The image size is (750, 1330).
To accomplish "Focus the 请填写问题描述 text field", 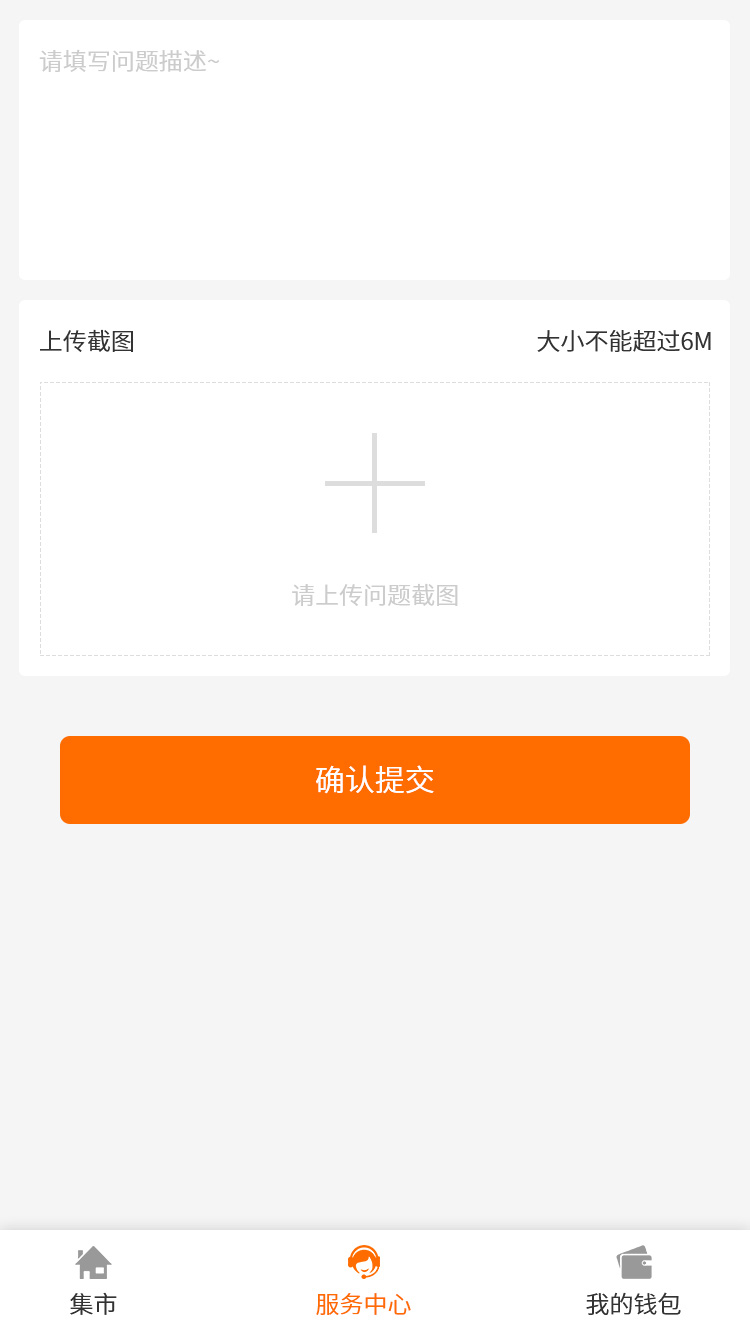I will click(374, 150).
